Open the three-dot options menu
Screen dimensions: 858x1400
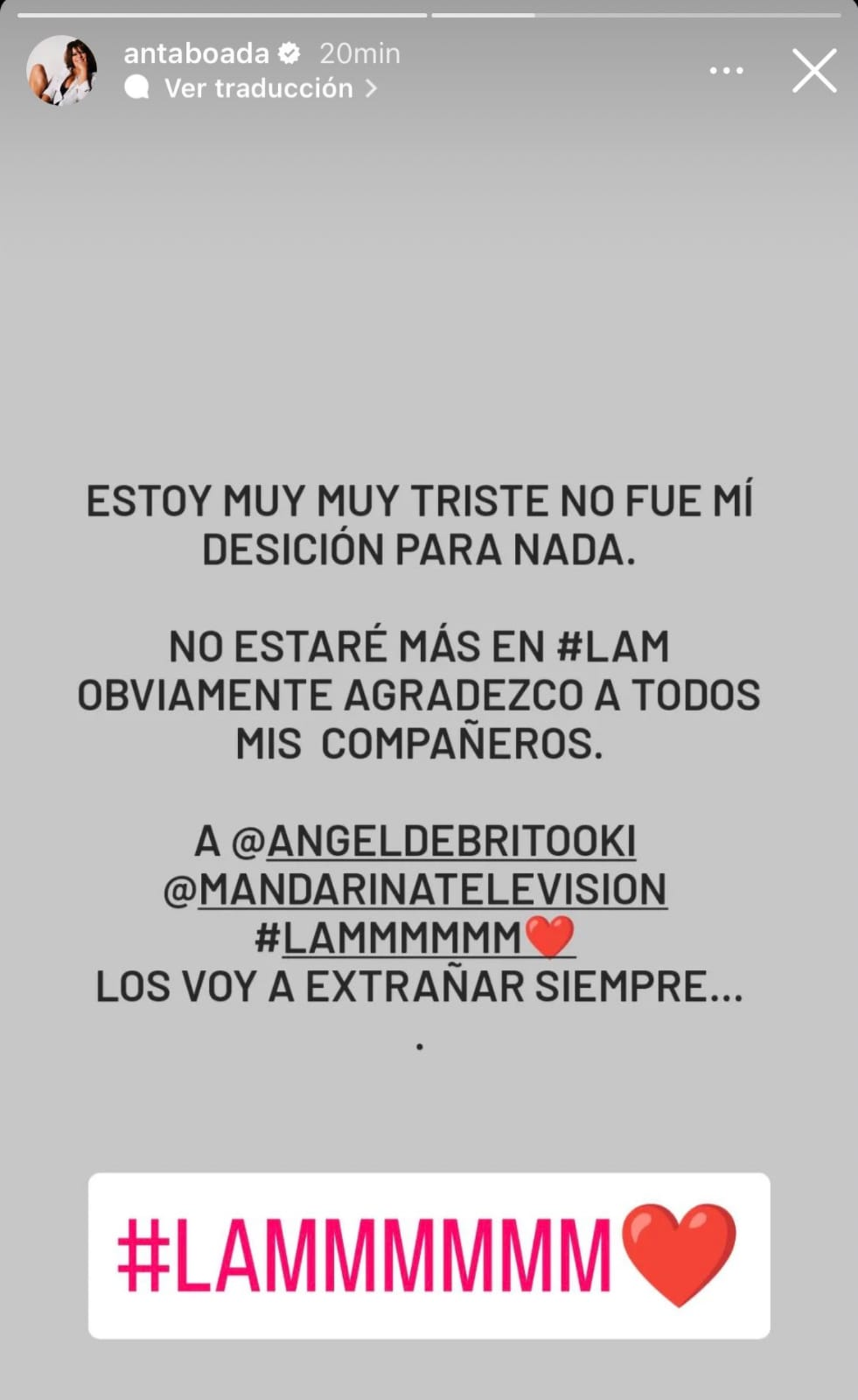tap(726, 70)
